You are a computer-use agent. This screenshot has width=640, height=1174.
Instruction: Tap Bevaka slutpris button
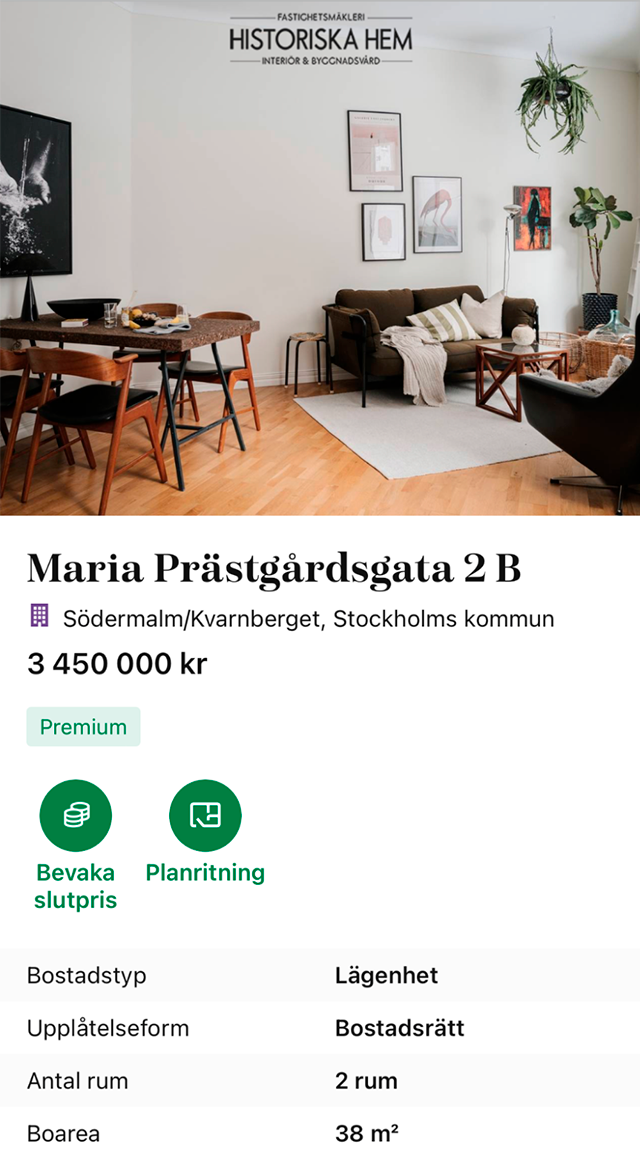76,816
